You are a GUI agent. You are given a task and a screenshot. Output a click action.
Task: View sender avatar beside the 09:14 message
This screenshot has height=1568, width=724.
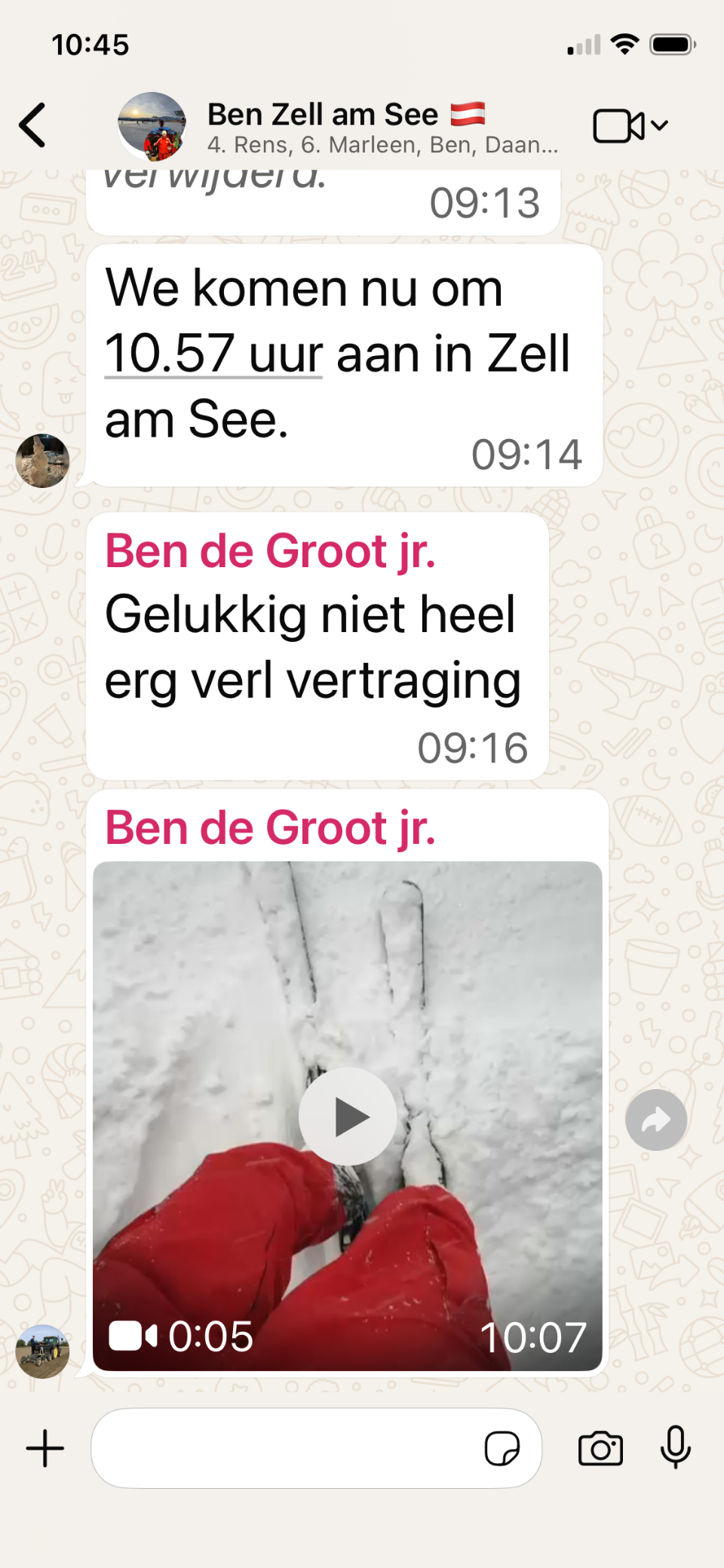(x=42, y=461)
